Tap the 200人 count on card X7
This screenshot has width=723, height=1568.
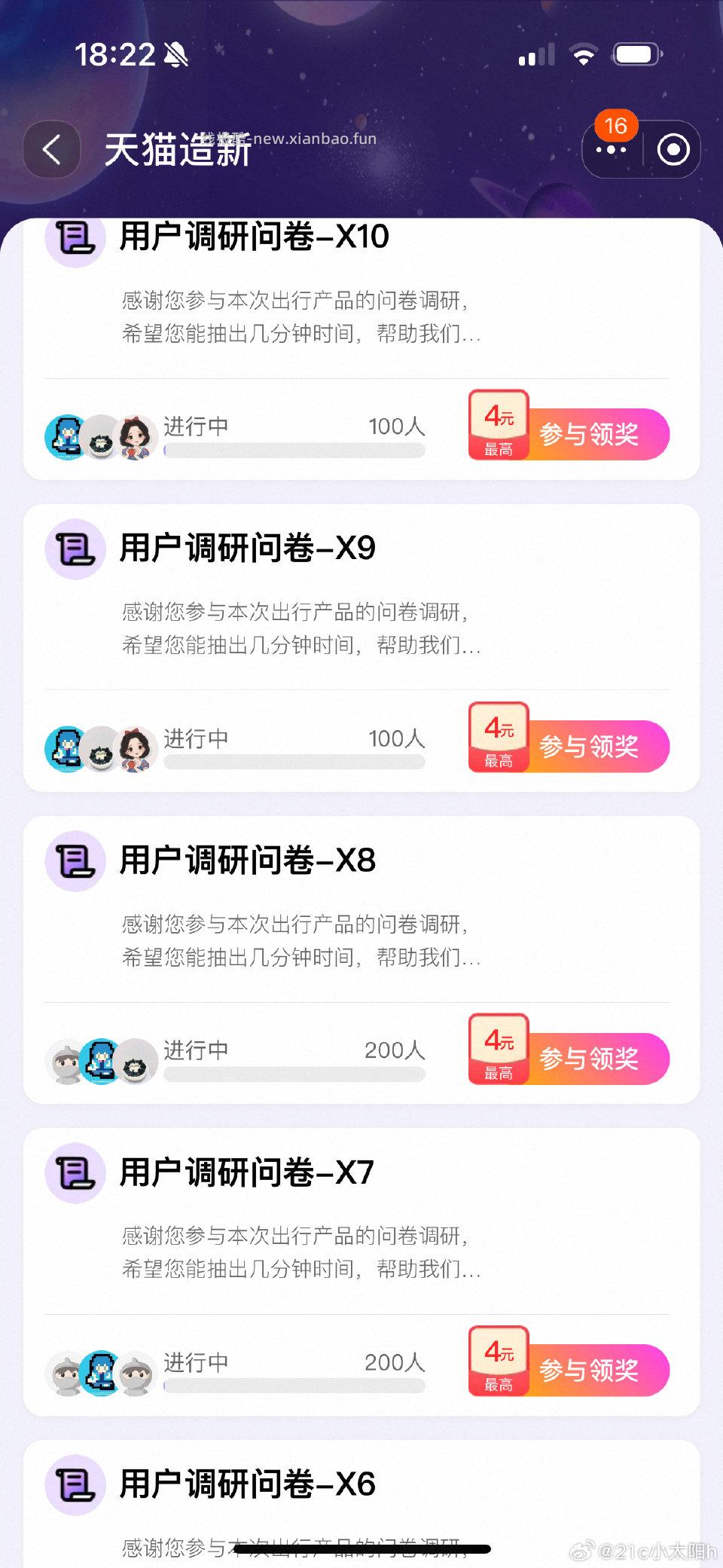pyautogui.click(x=395, y=1363)
